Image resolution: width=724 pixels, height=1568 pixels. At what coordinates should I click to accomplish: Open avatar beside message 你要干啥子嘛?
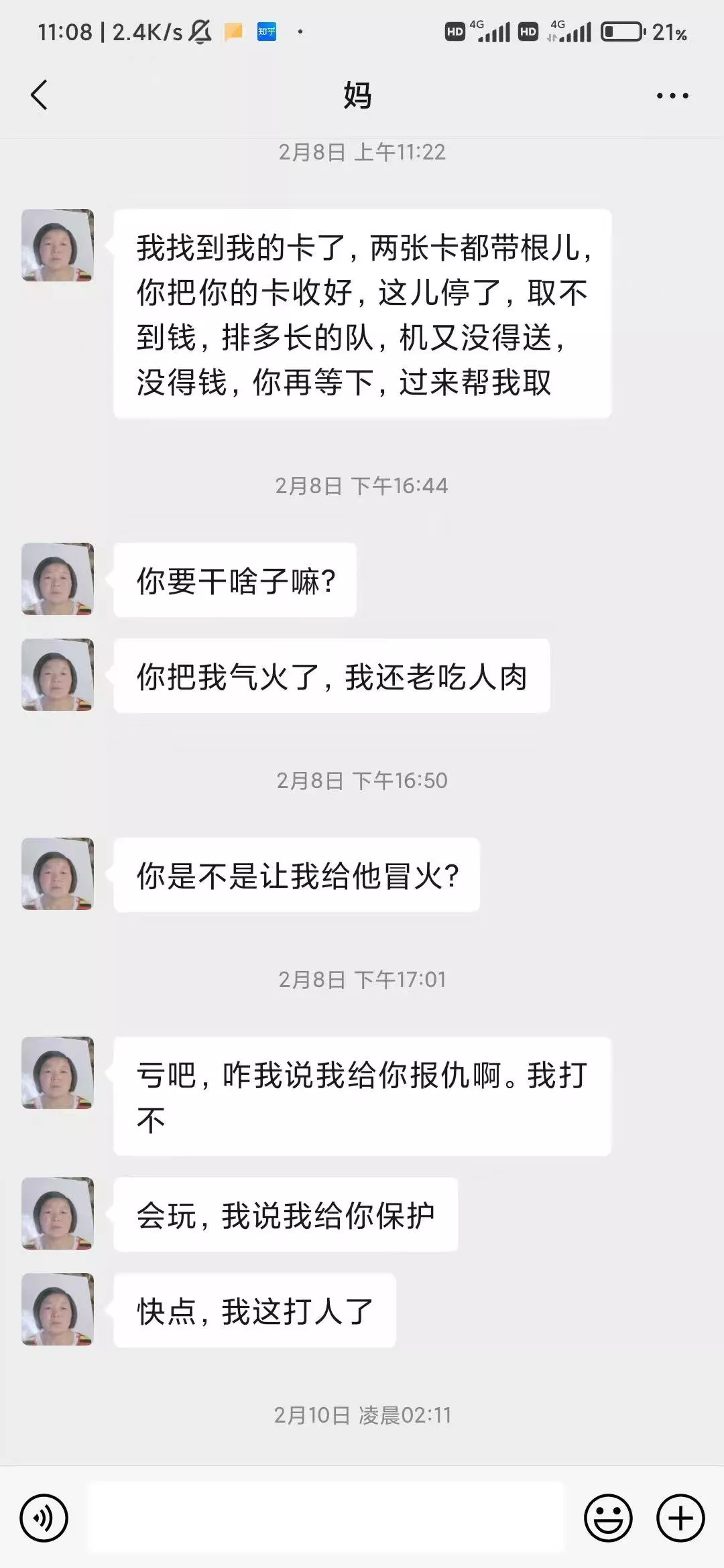pos(58,579)
